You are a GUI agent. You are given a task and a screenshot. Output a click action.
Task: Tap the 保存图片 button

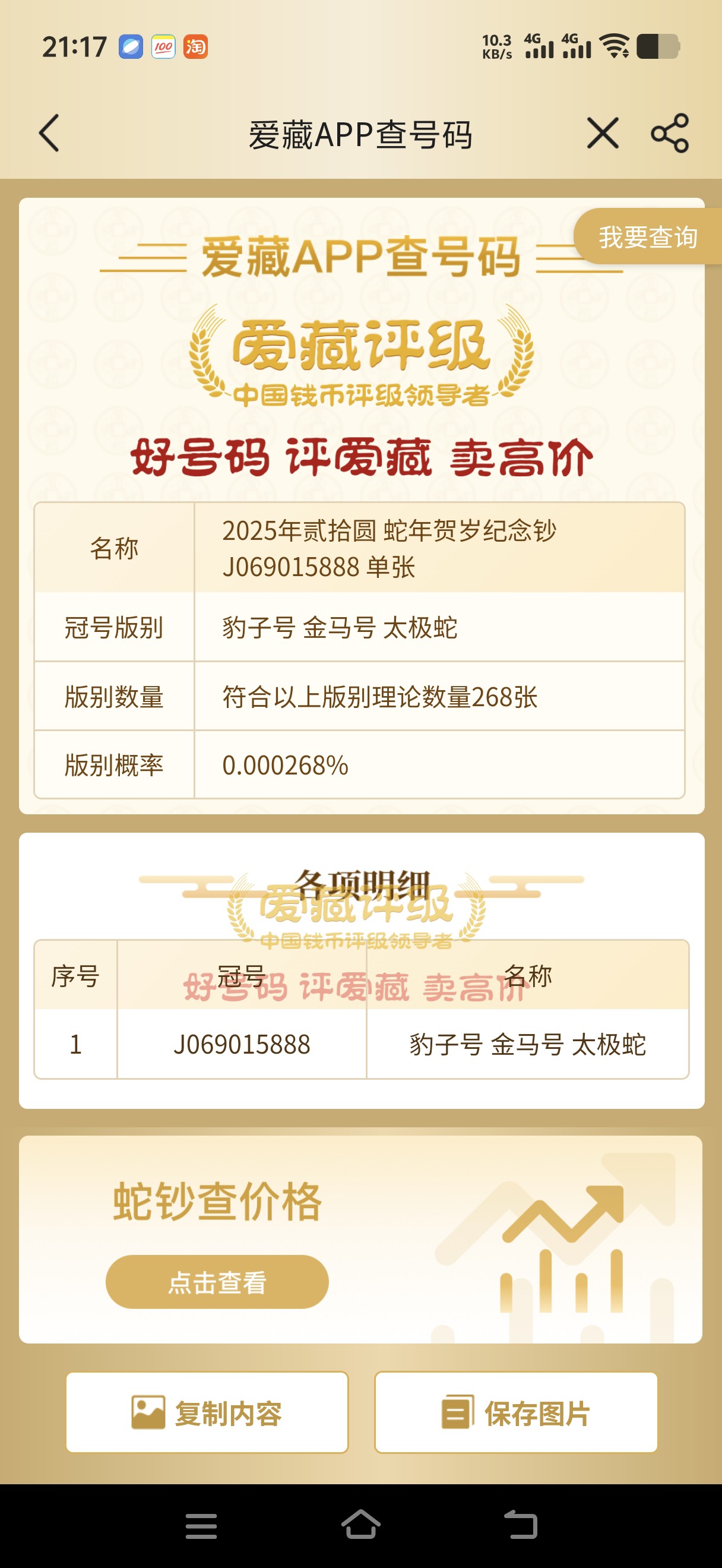516,1412
